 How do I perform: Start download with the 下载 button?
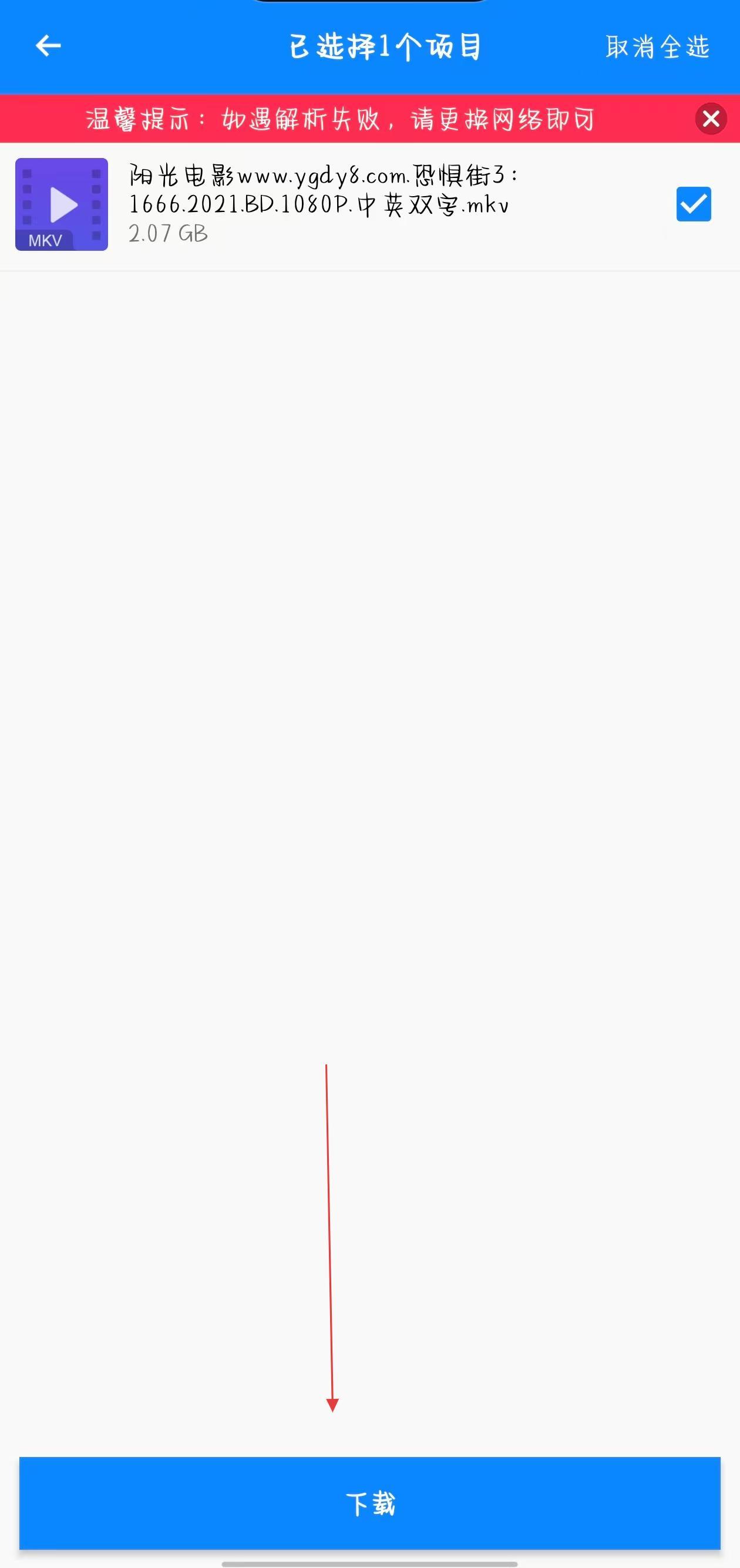point(370,1503)
